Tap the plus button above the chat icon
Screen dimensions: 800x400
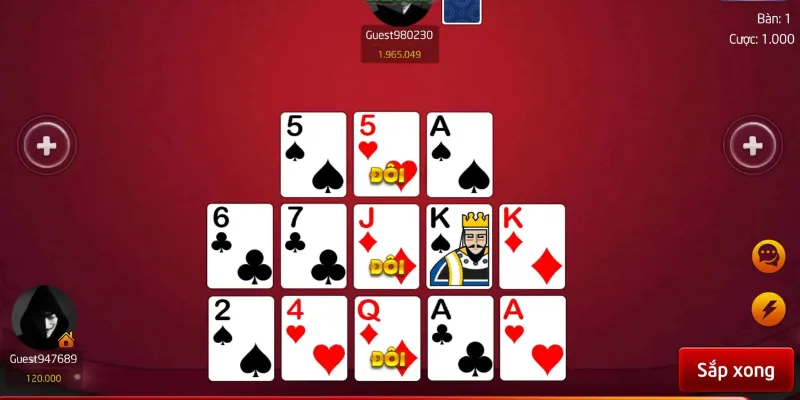click(752, 146)
